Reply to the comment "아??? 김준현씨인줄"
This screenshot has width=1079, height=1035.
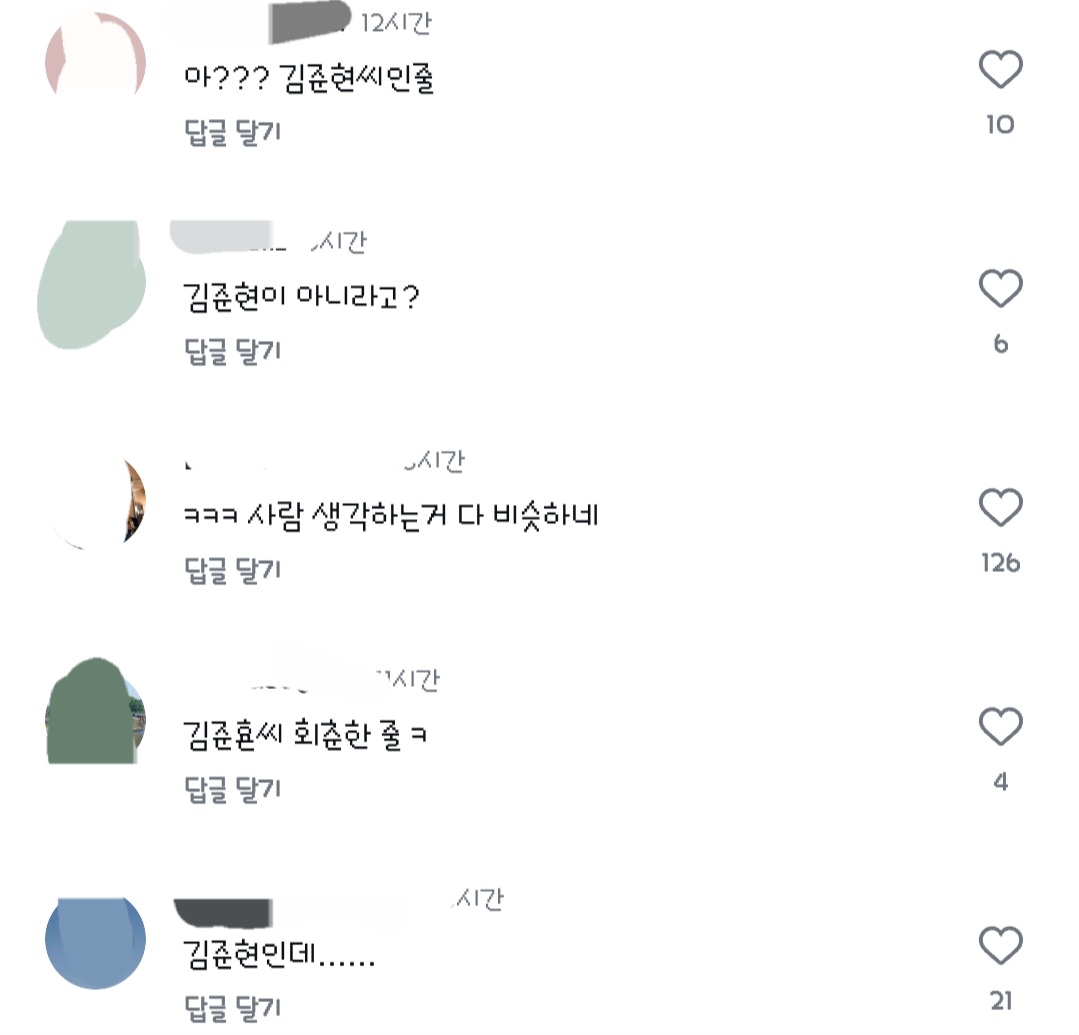click(233, 132)
